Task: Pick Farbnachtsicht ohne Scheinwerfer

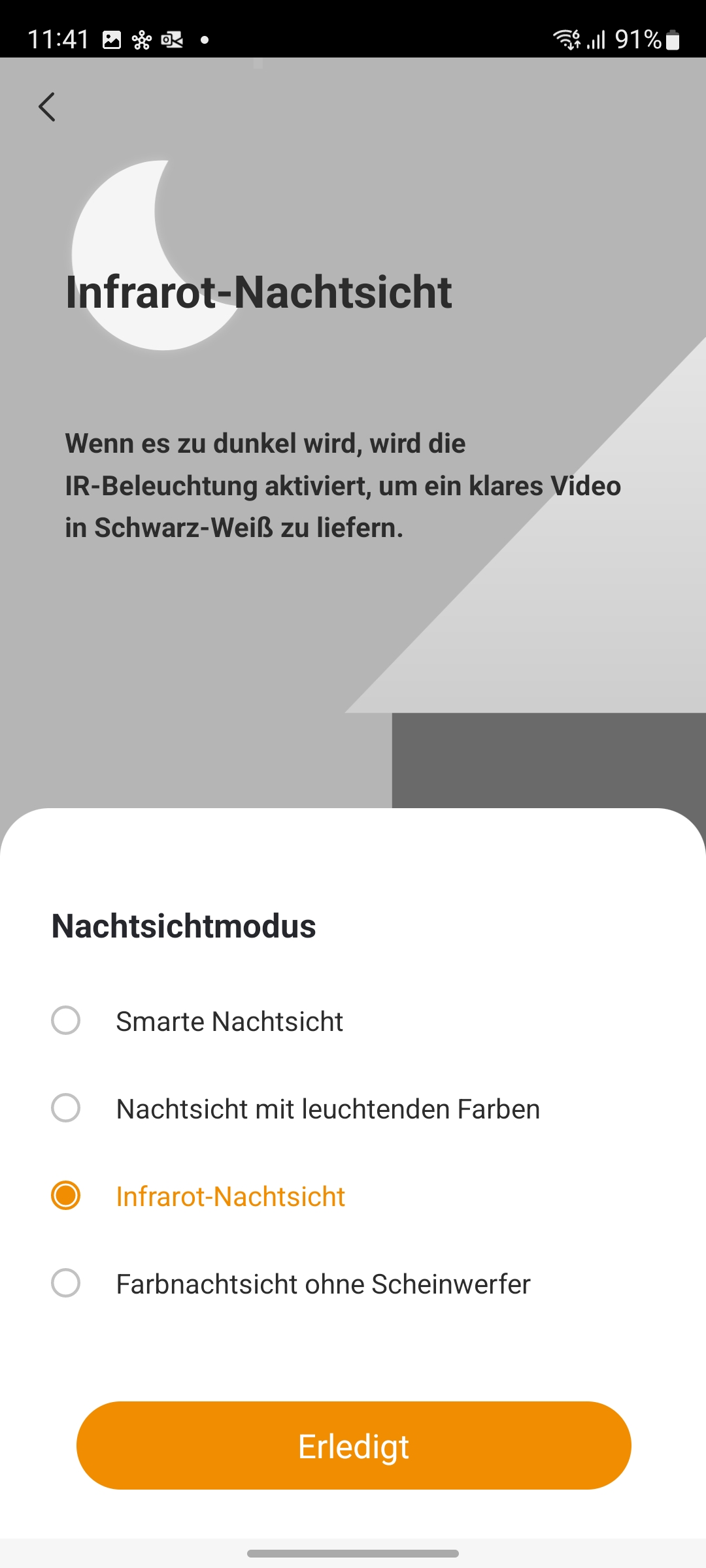Action: point(66,1283)
